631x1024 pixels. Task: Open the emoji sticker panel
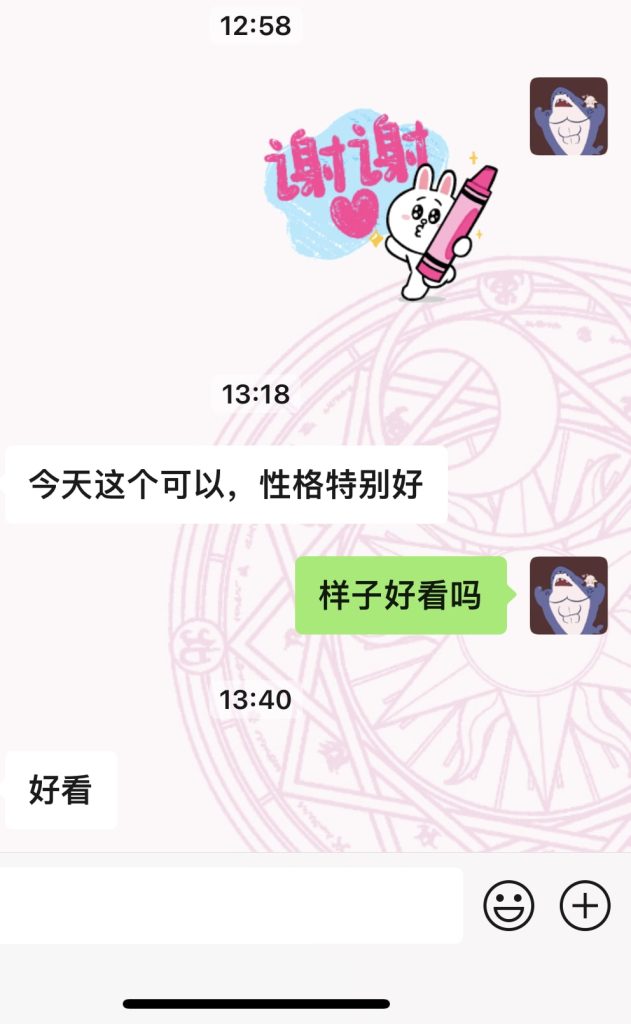click(508, 906)
